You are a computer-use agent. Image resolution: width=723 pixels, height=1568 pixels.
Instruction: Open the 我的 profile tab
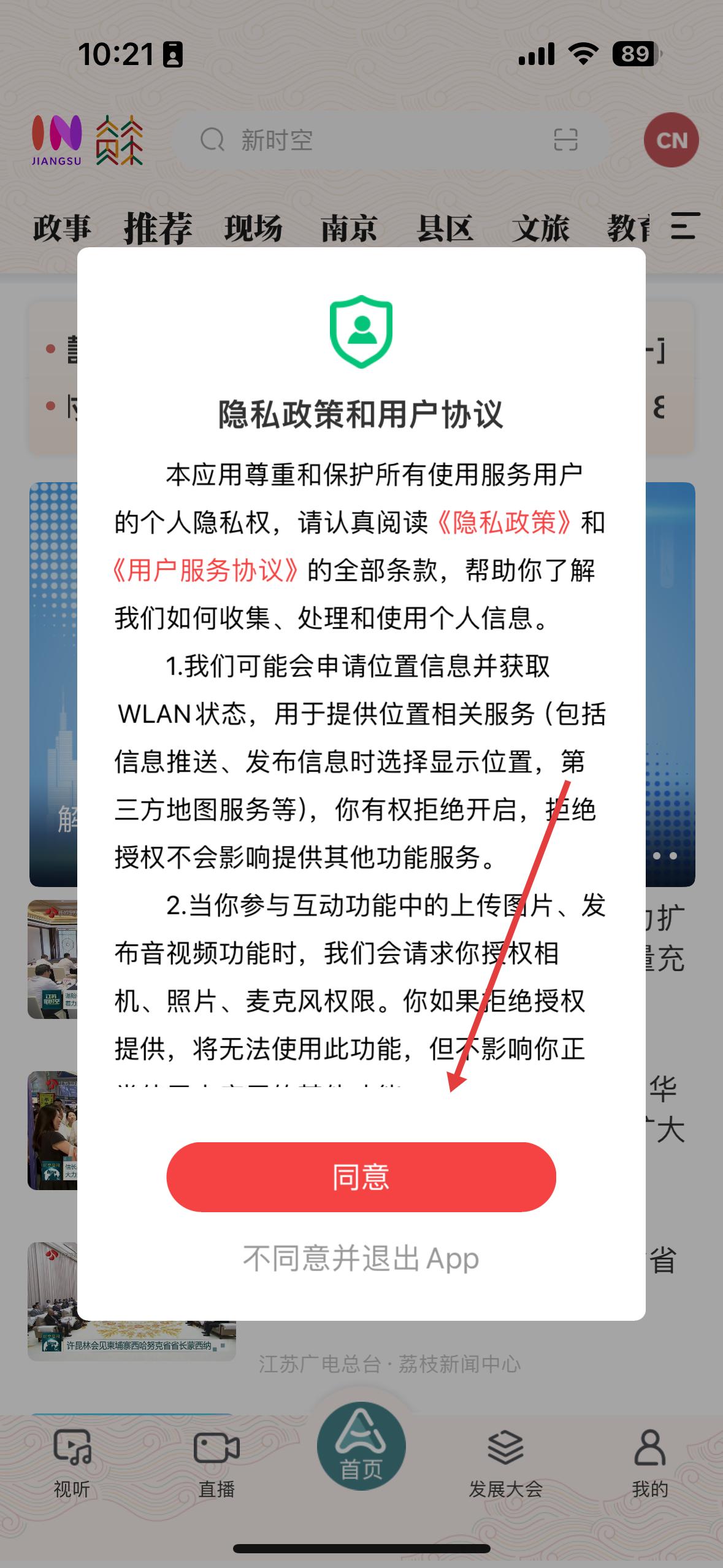[650, 1463]
